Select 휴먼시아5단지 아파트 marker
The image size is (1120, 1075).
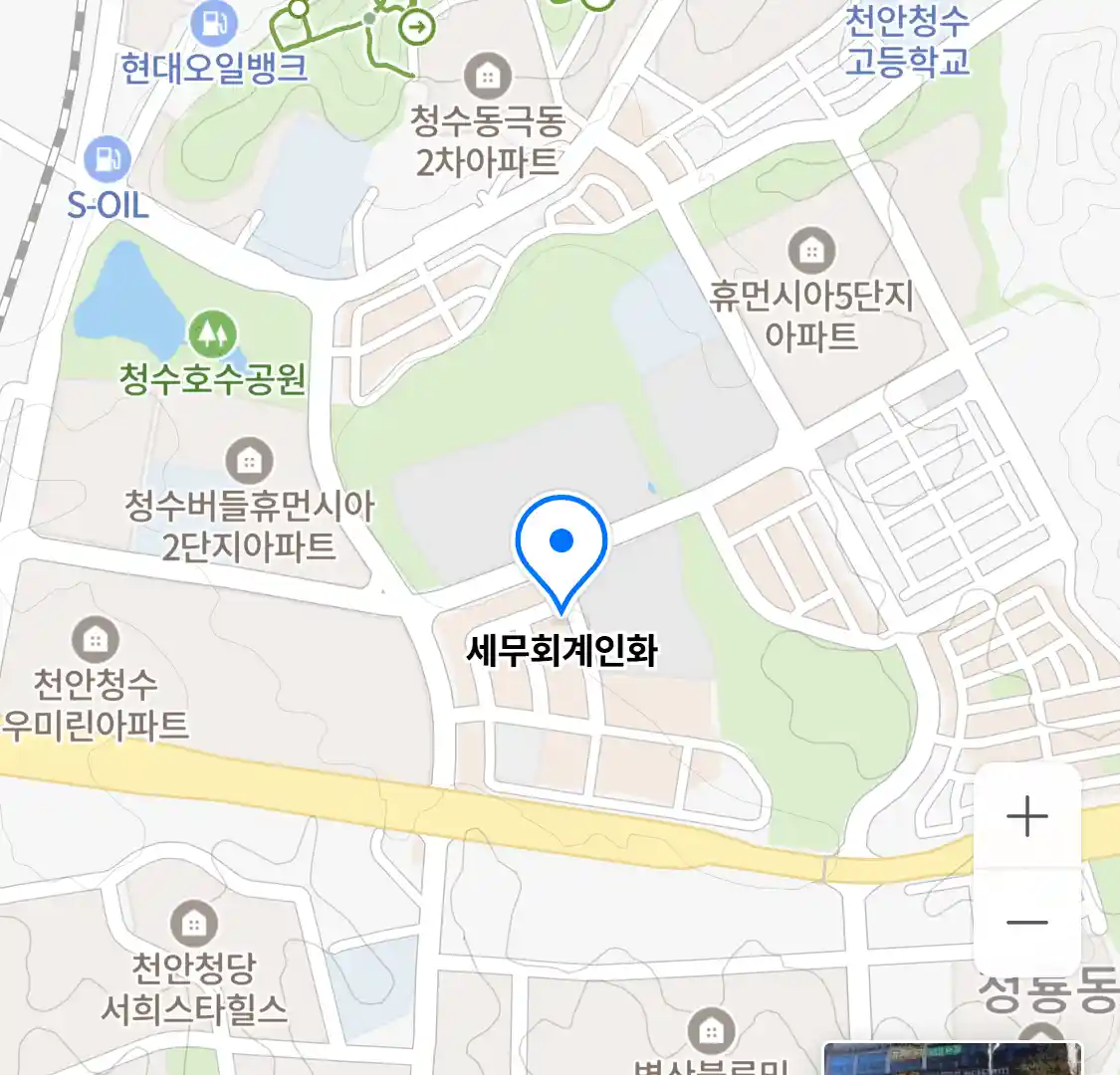pyautogui.click(x=811, y=251)
